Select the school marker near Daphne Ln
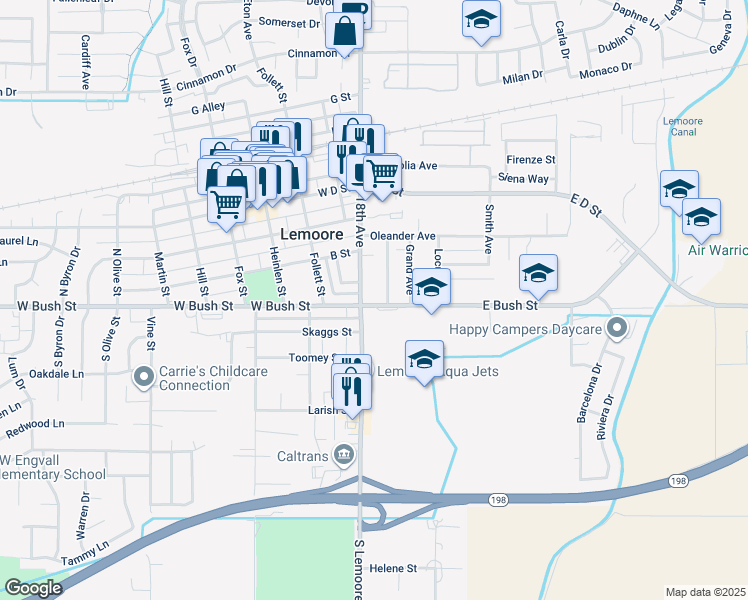 point(481,21)
